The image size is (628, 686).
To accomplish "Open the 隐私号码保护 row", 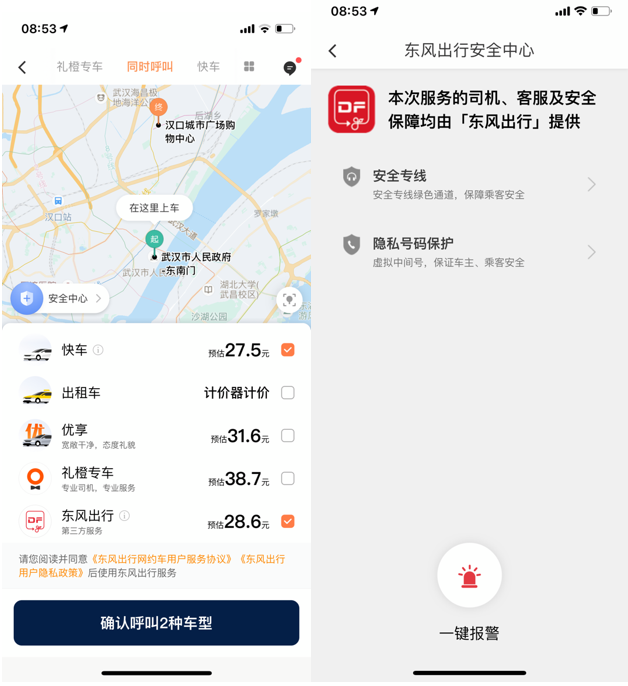I will pyautogui.click(x=470, y=252).
